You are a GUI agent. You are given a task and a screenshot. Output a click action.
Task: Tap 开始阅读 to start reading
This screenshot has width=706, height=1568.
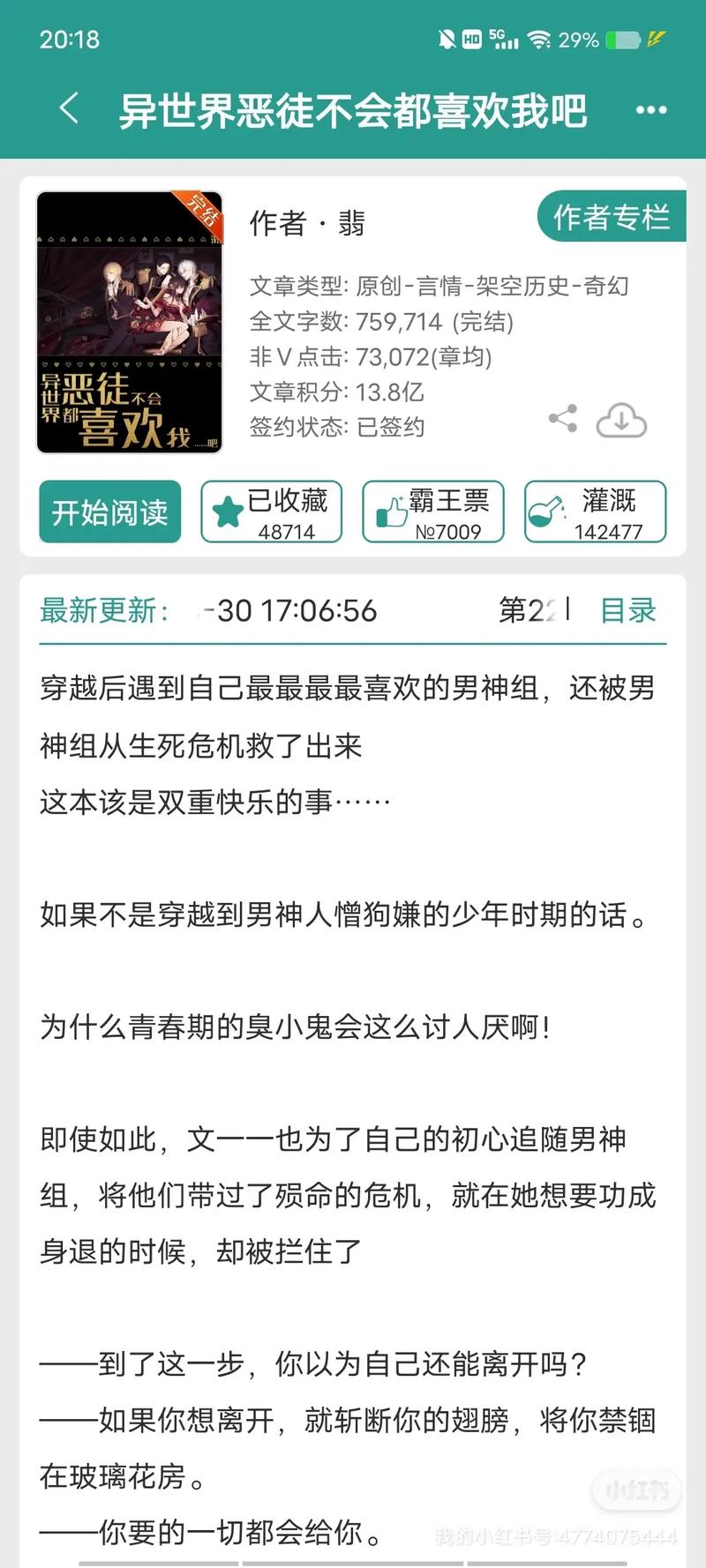tap(109, 511)
